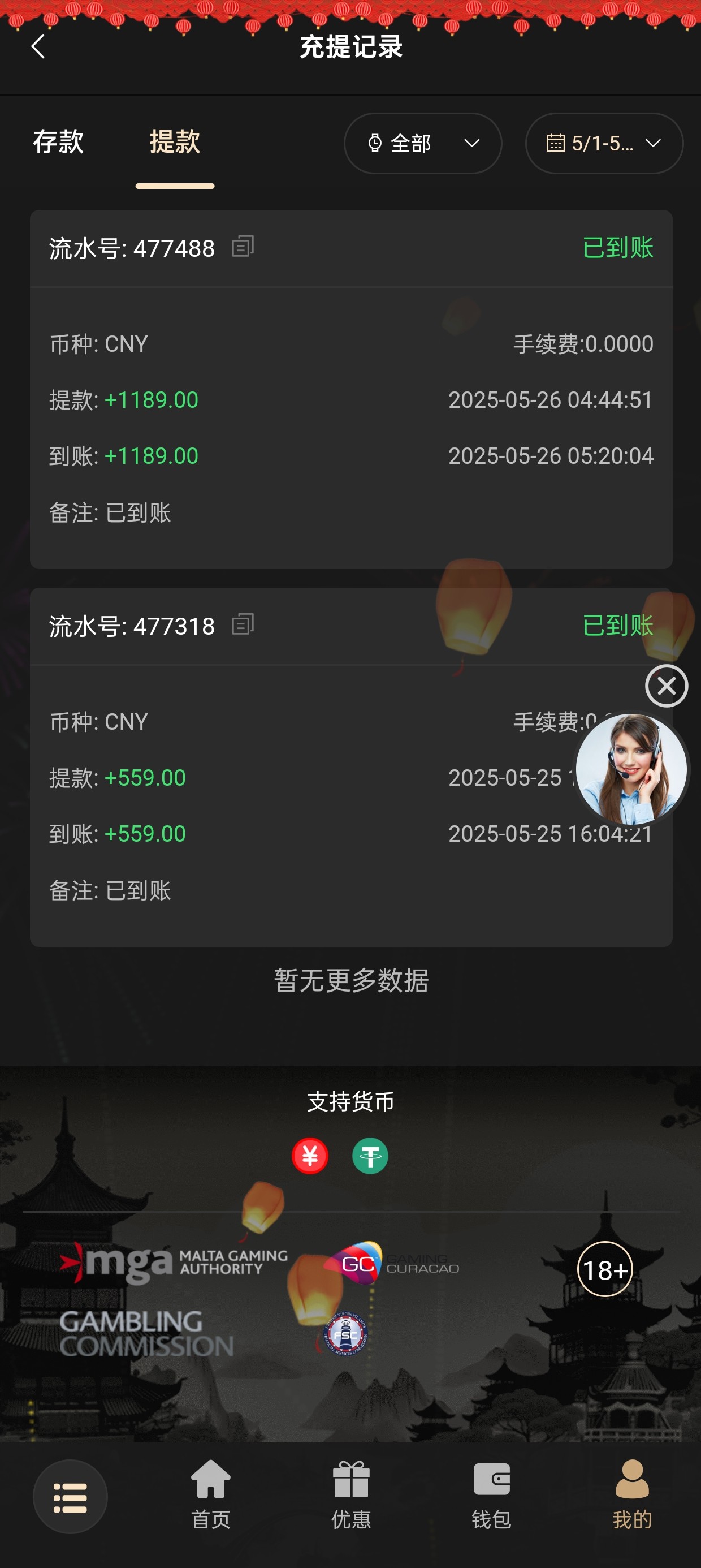Open the menu list button
Screen dimensions: 701x1568
coord(70,1496)
